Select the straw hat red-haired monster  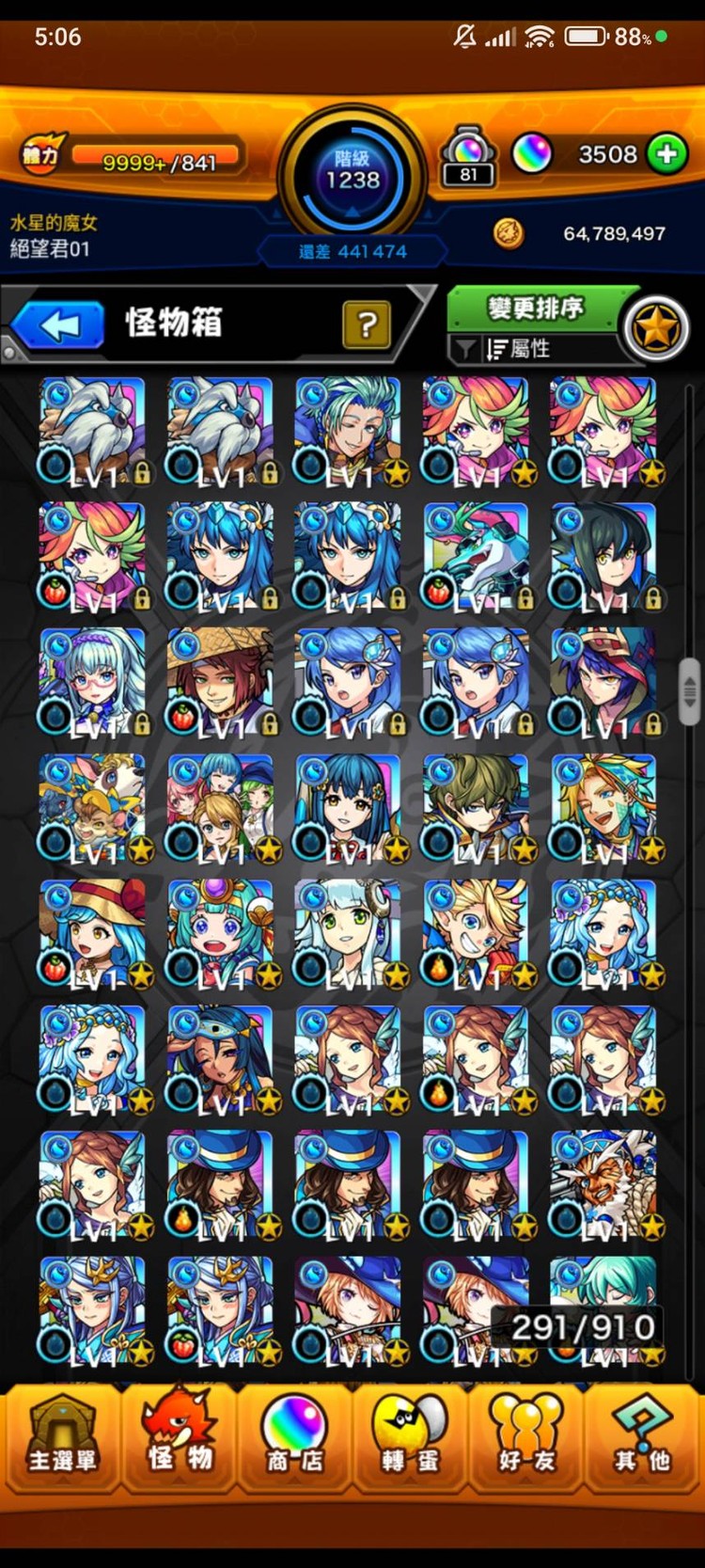click(221, 683)
